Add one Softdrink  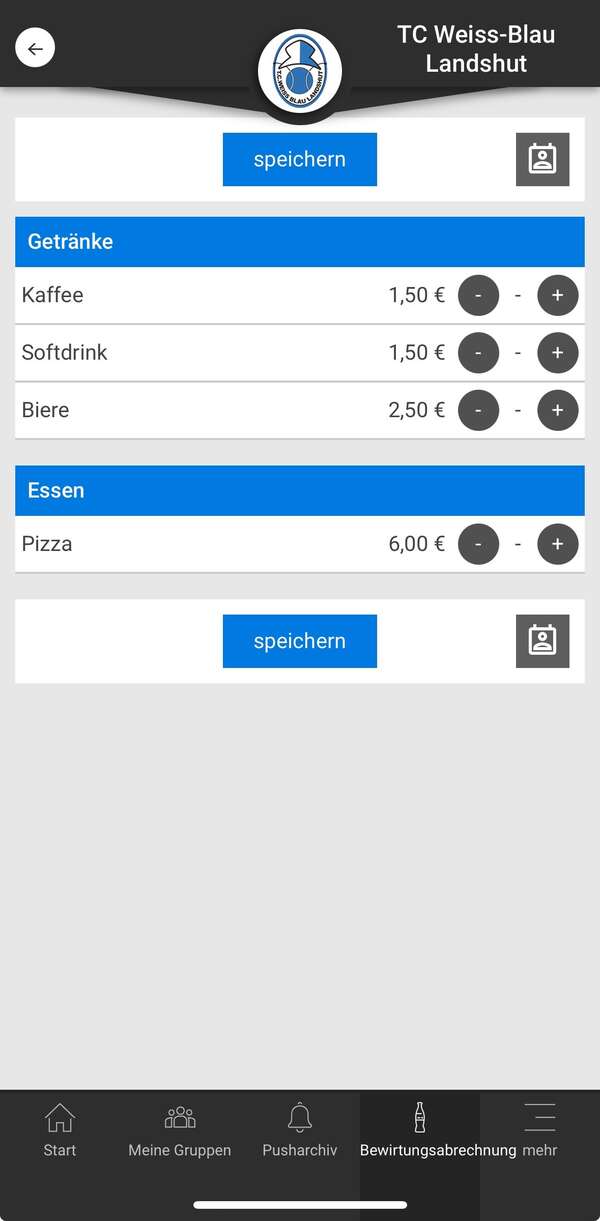(557, 353)
